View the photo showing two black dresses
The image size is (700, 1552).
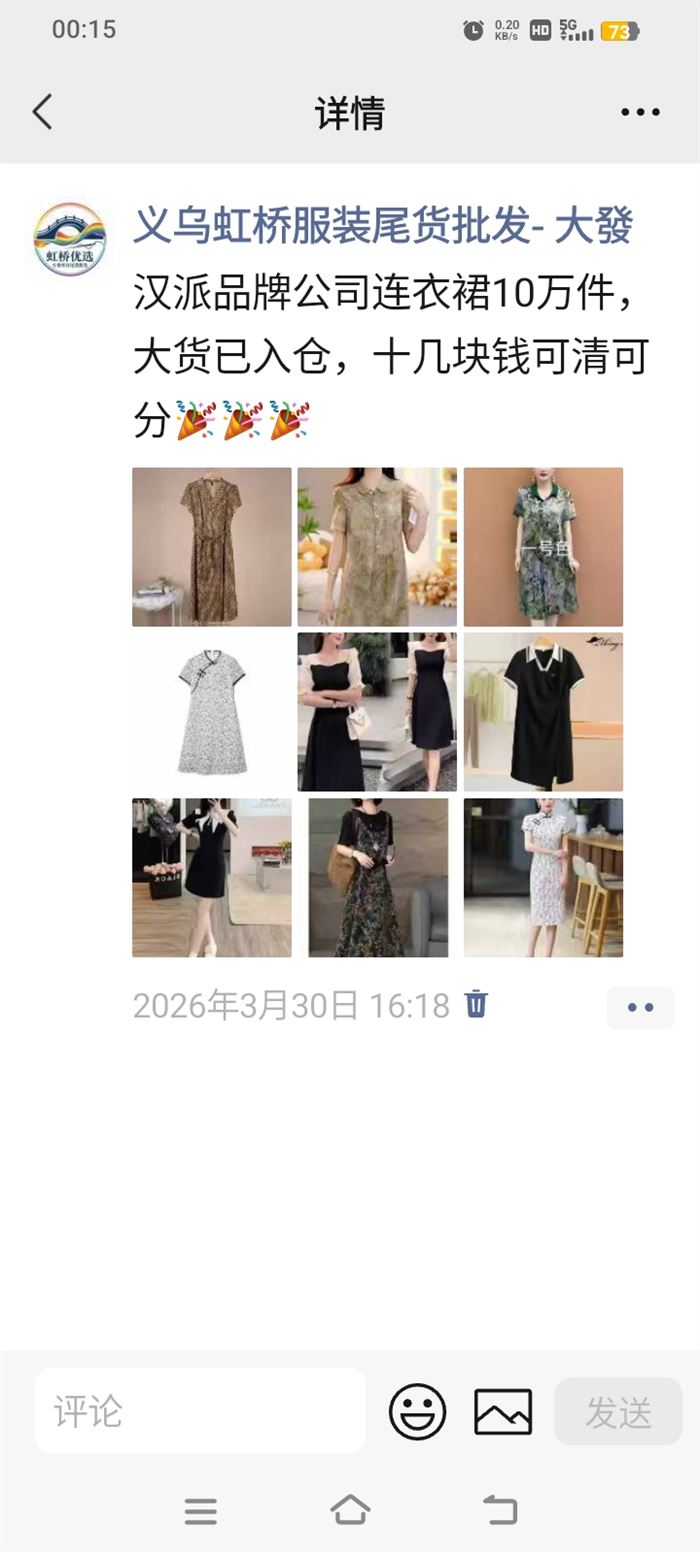tap(377, 712)
